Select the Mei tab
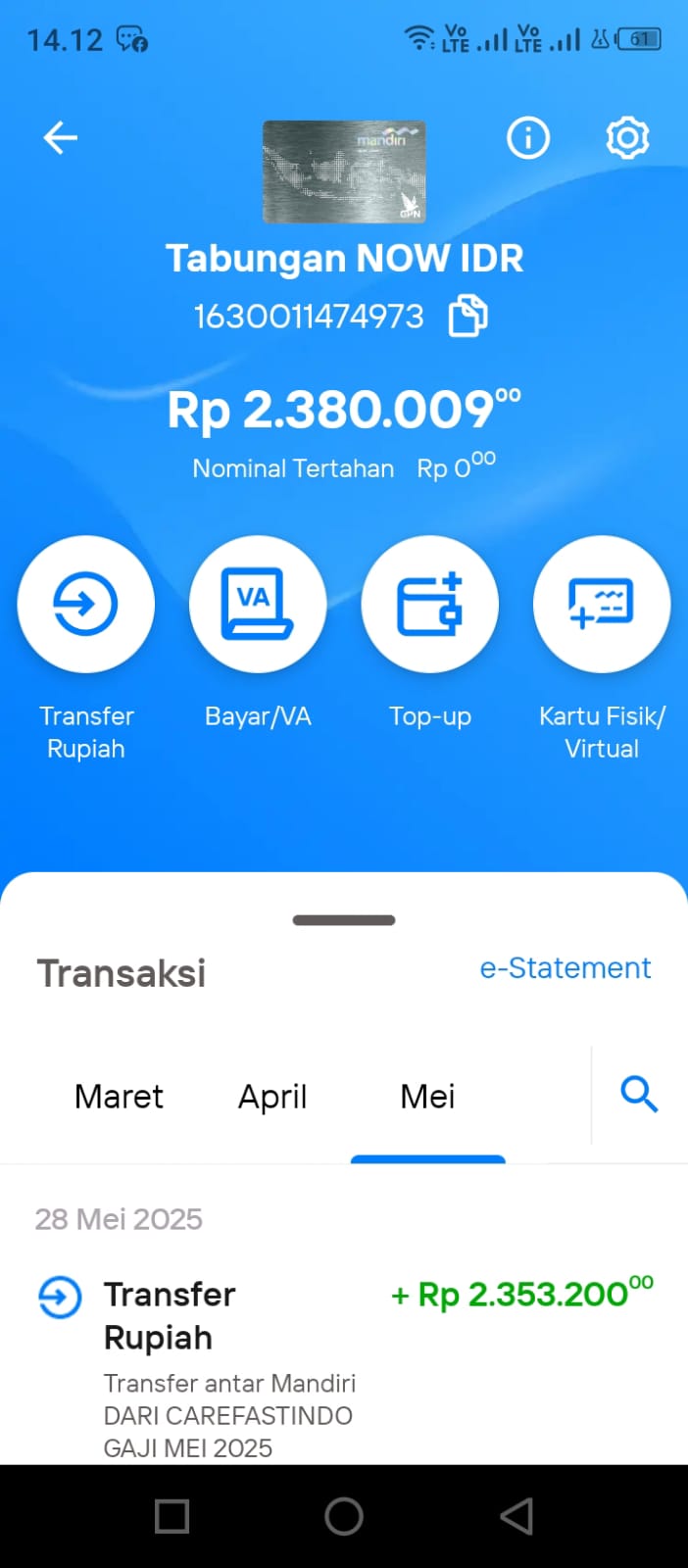688x1568 pixels. (x=427, y=1097)
